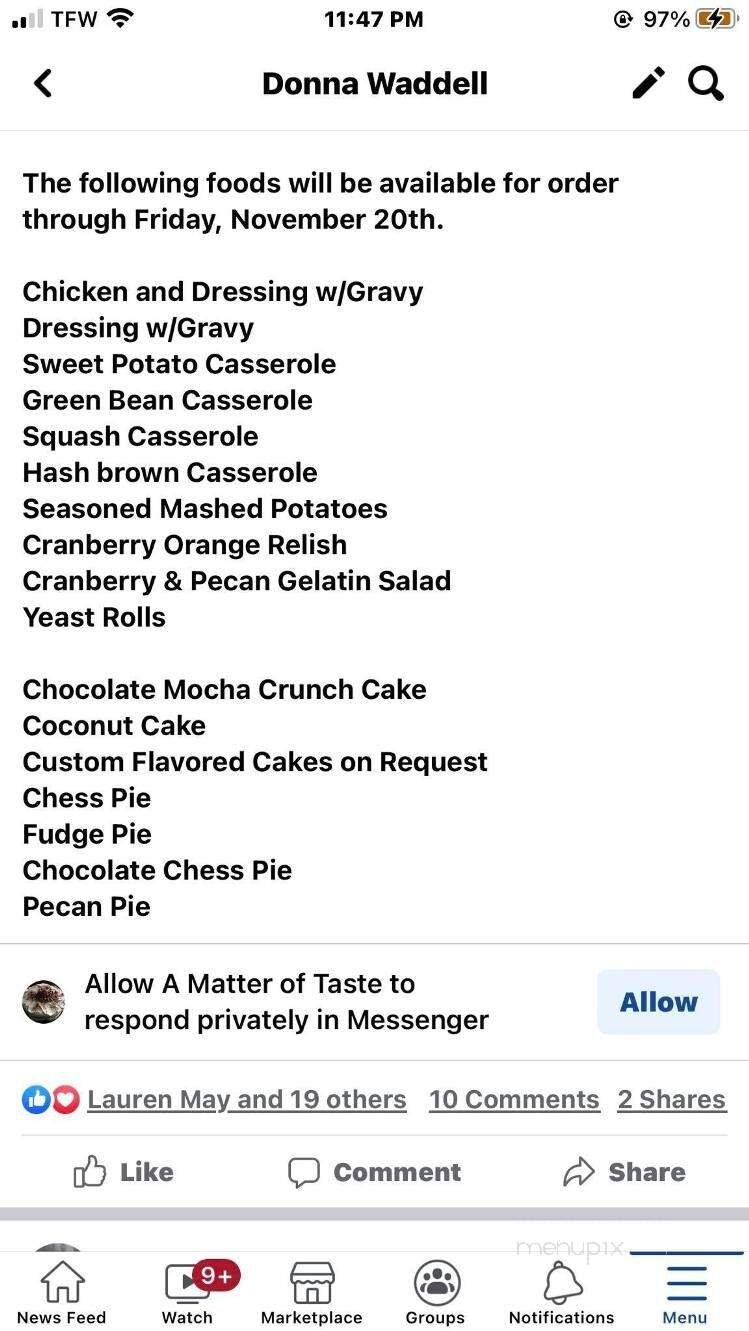
Task: Go back with the left arrow
Action: click(43, 83)
